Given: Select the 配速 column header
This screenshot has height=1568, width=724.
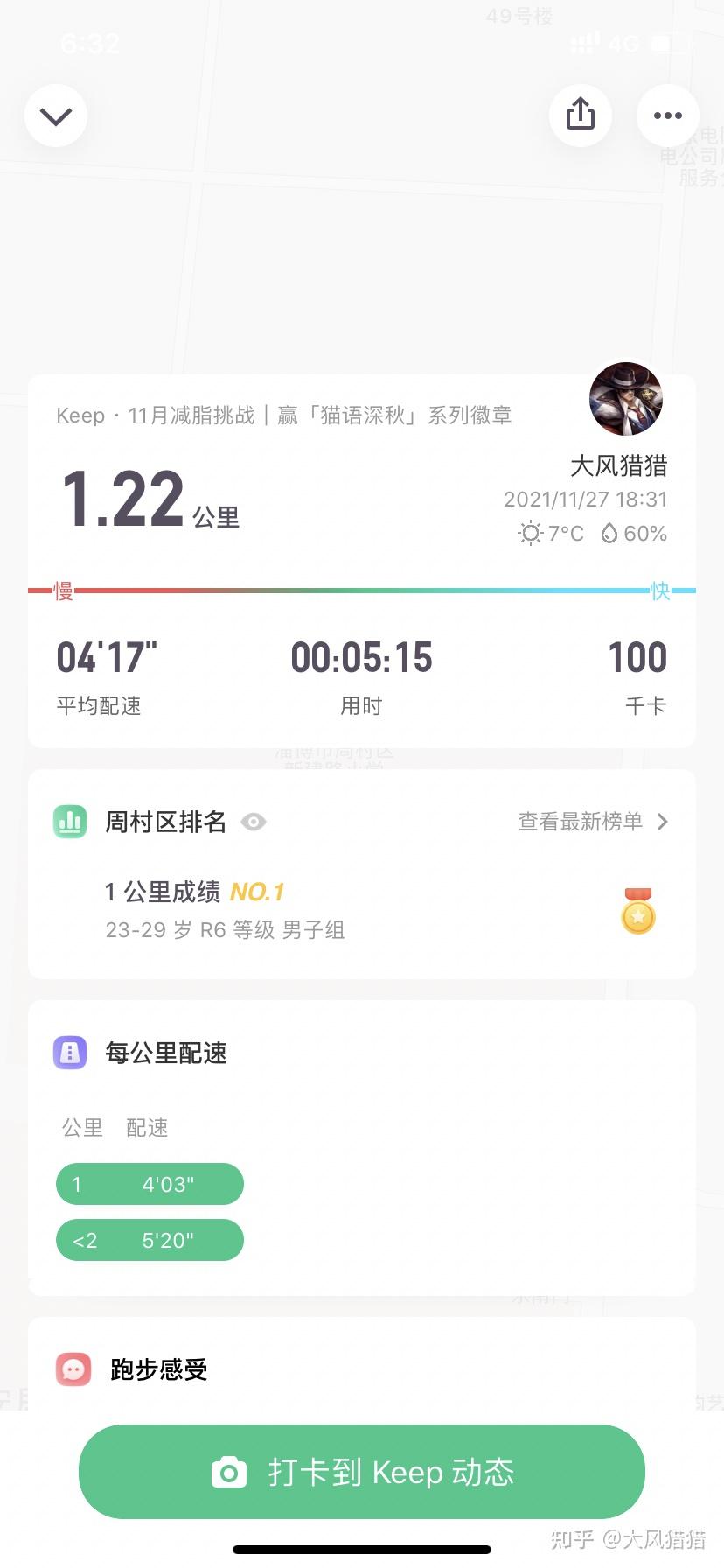Looking at the screenshot, I should [147, 1127].
